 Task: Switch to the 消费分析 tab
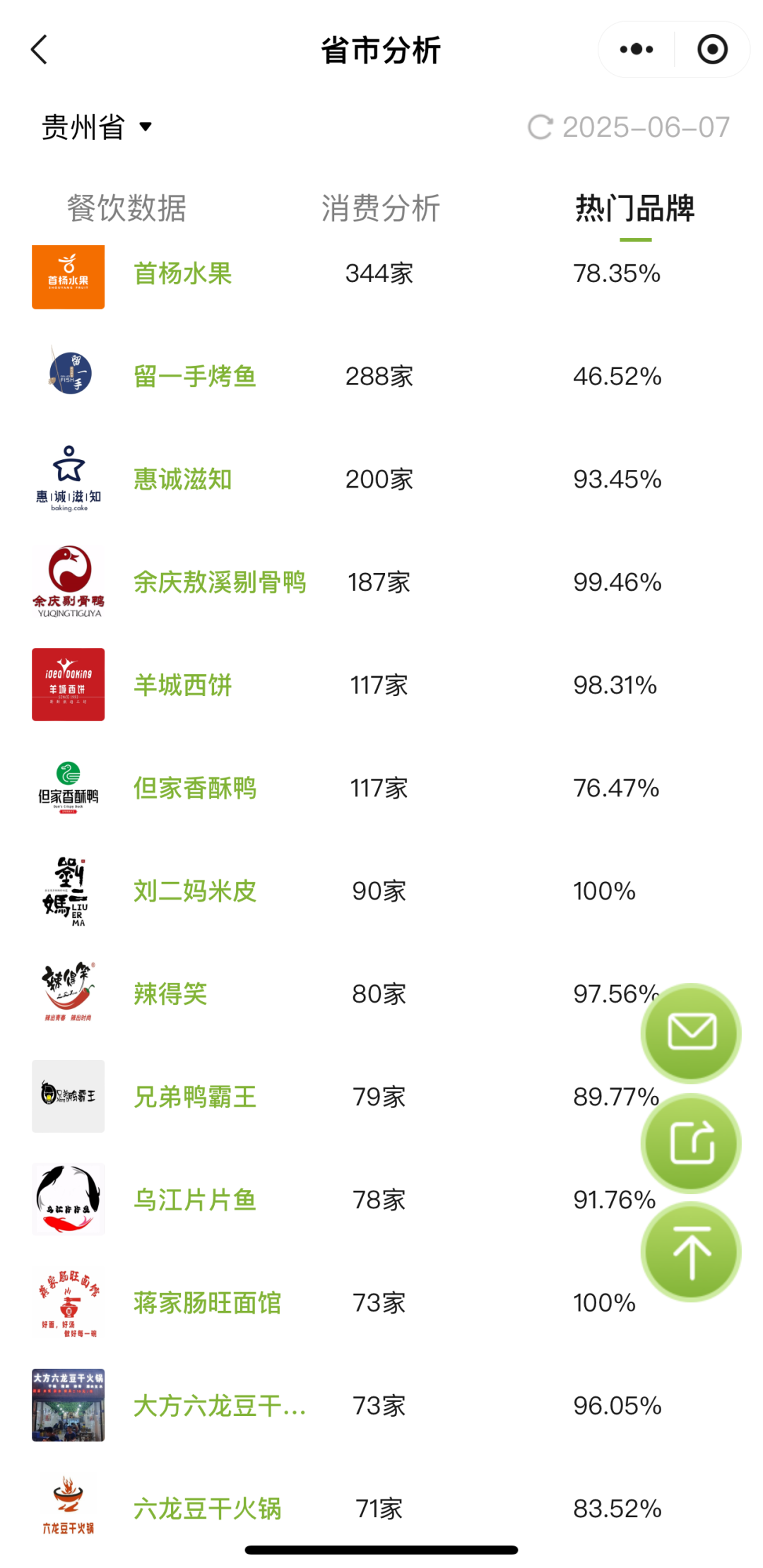click(x=381, y=208)
